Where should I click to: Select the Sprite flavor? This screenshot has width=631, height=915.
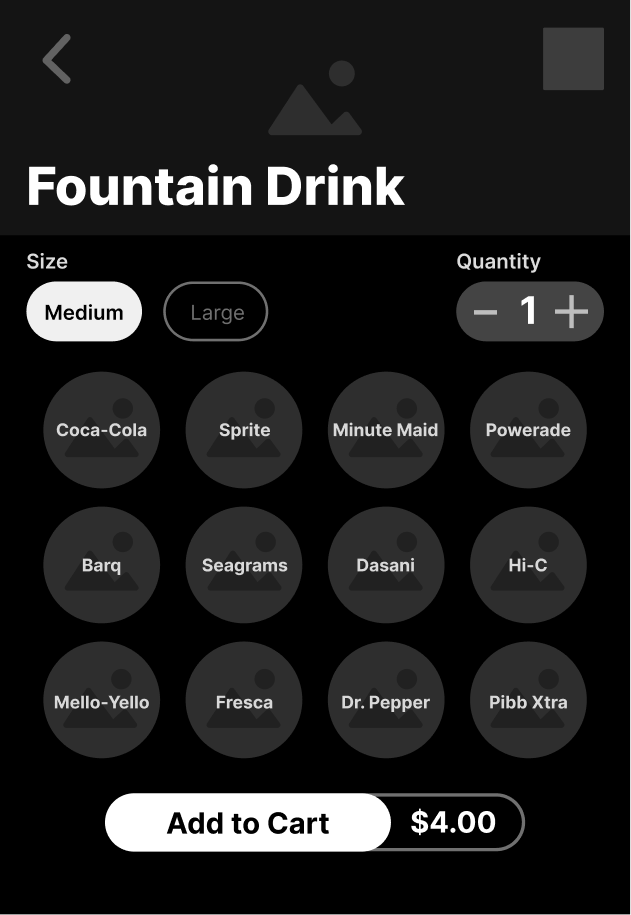pos(244,430)
